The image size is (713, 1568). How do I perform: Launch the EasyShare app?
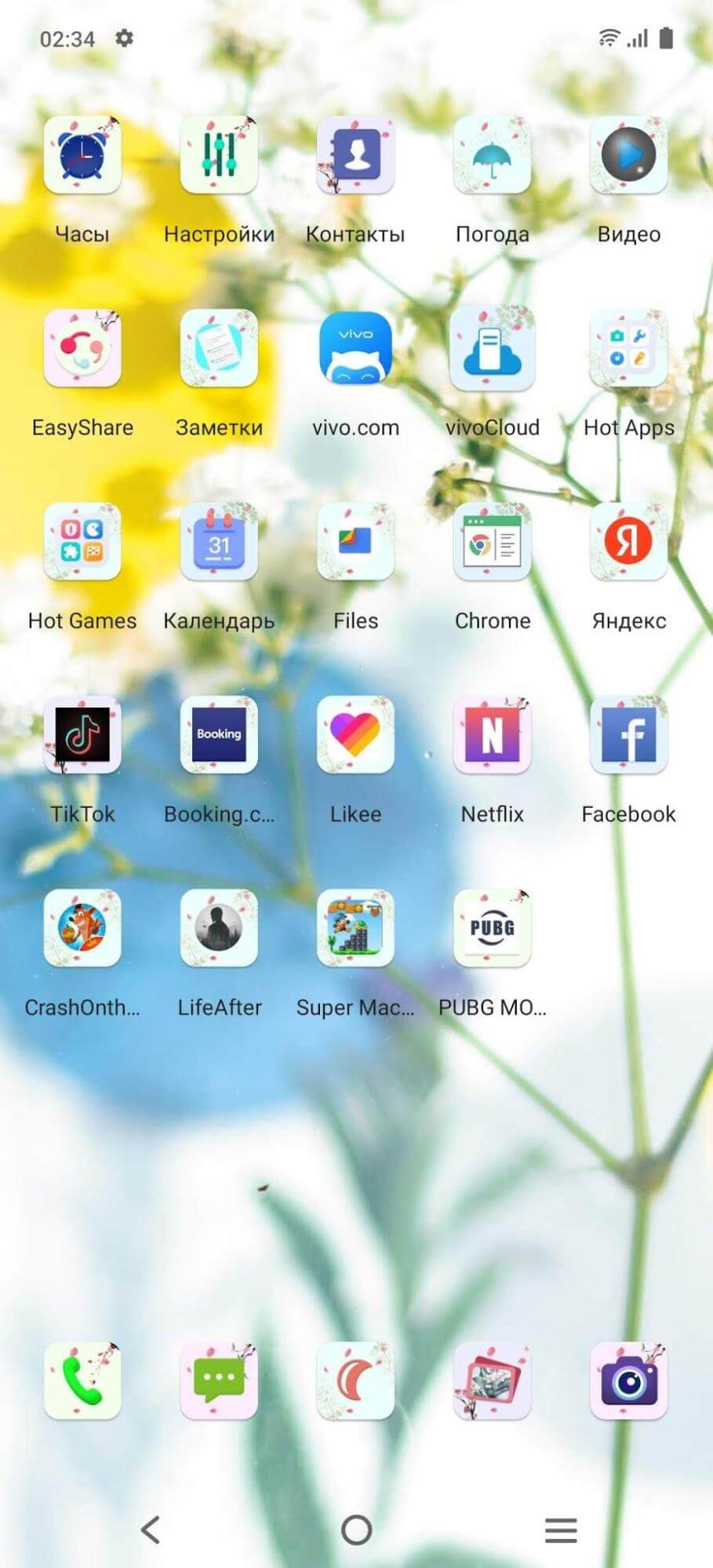(x=82, y=348)
